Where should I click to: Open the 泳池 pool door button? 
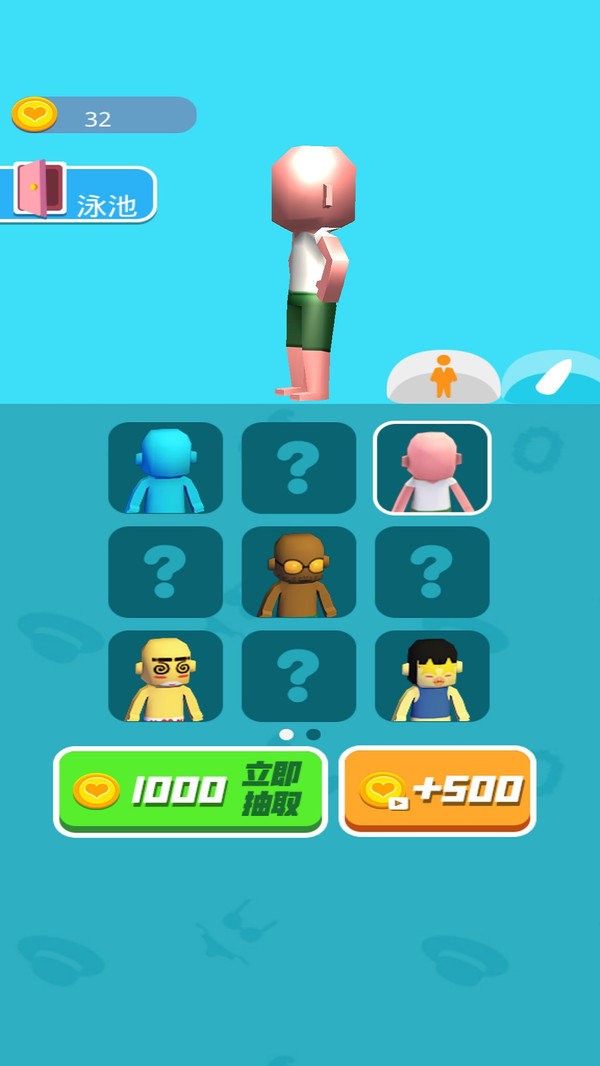tap(78, 194)
